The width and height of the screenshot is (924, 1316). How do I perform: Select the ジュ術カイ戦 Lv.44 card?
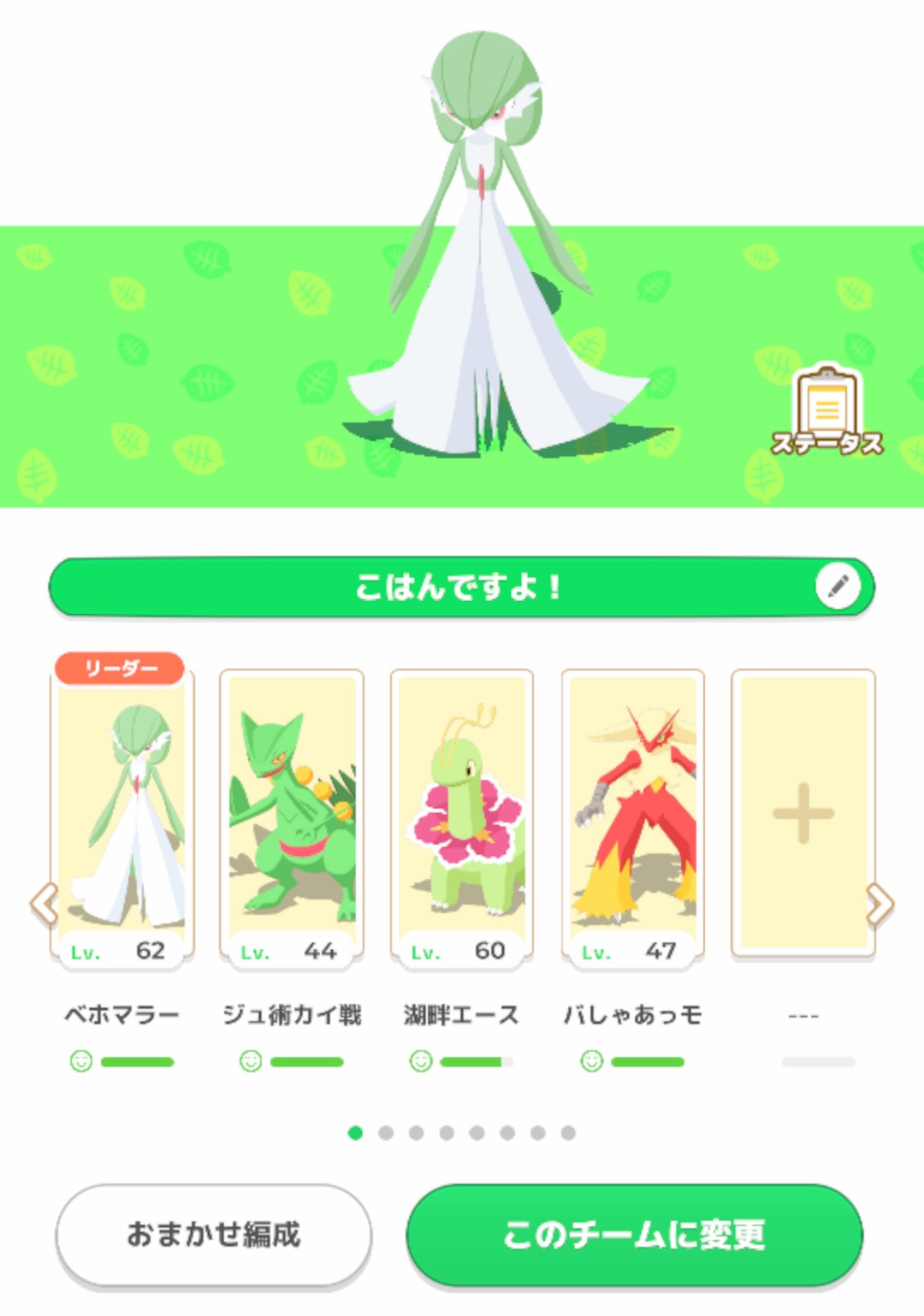click(x=292, y=812)
